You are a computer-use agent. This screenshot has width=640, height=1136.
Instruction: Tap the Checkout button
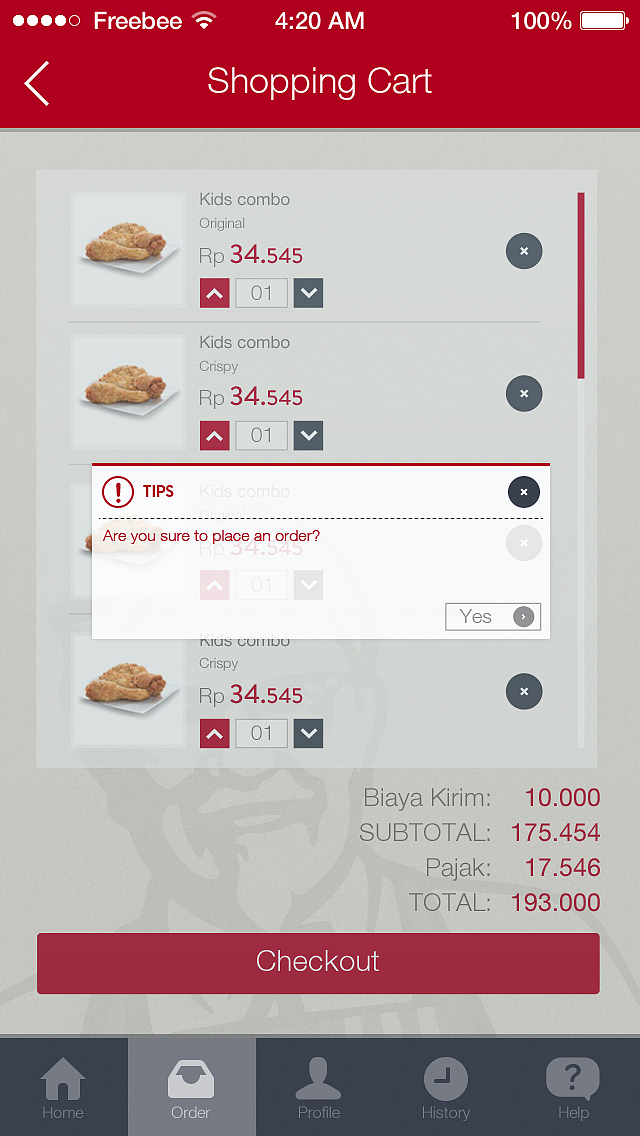coord(318,962)
